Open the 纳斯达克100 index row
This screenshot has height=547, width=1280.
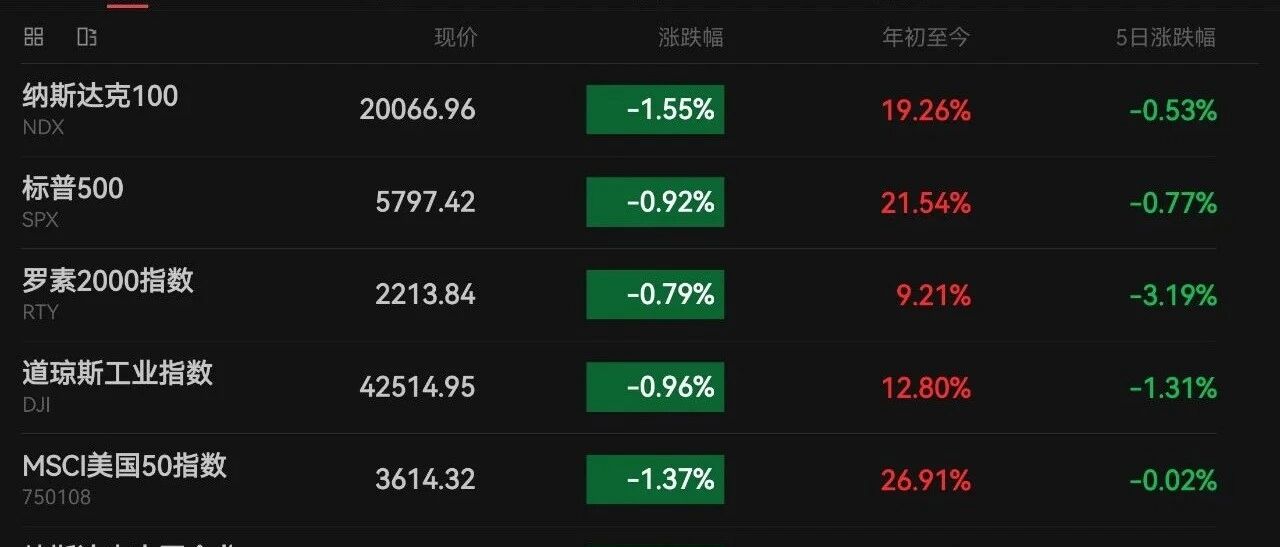pos(620,110)
